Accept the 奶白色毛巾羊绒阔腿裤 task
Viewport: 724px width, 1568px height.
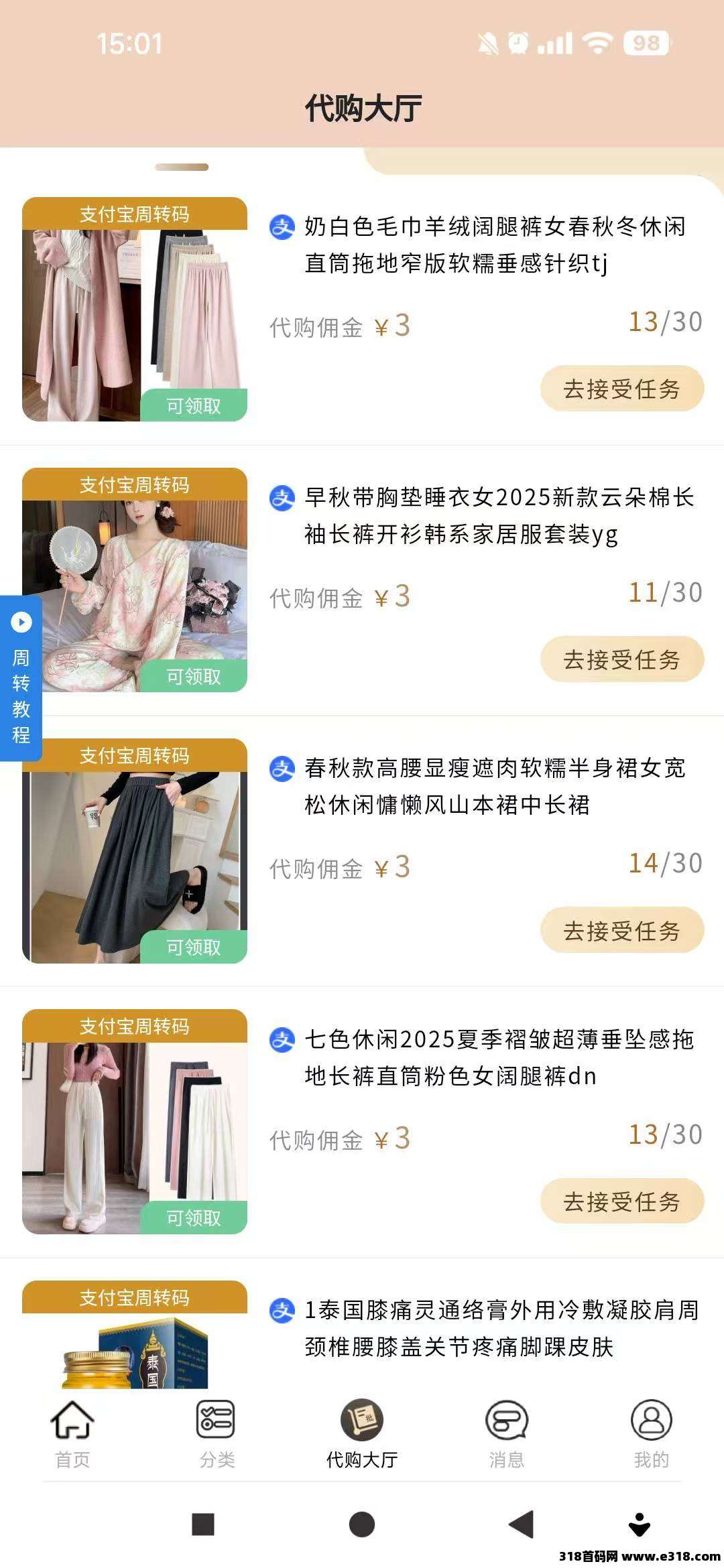pos(621,389)
